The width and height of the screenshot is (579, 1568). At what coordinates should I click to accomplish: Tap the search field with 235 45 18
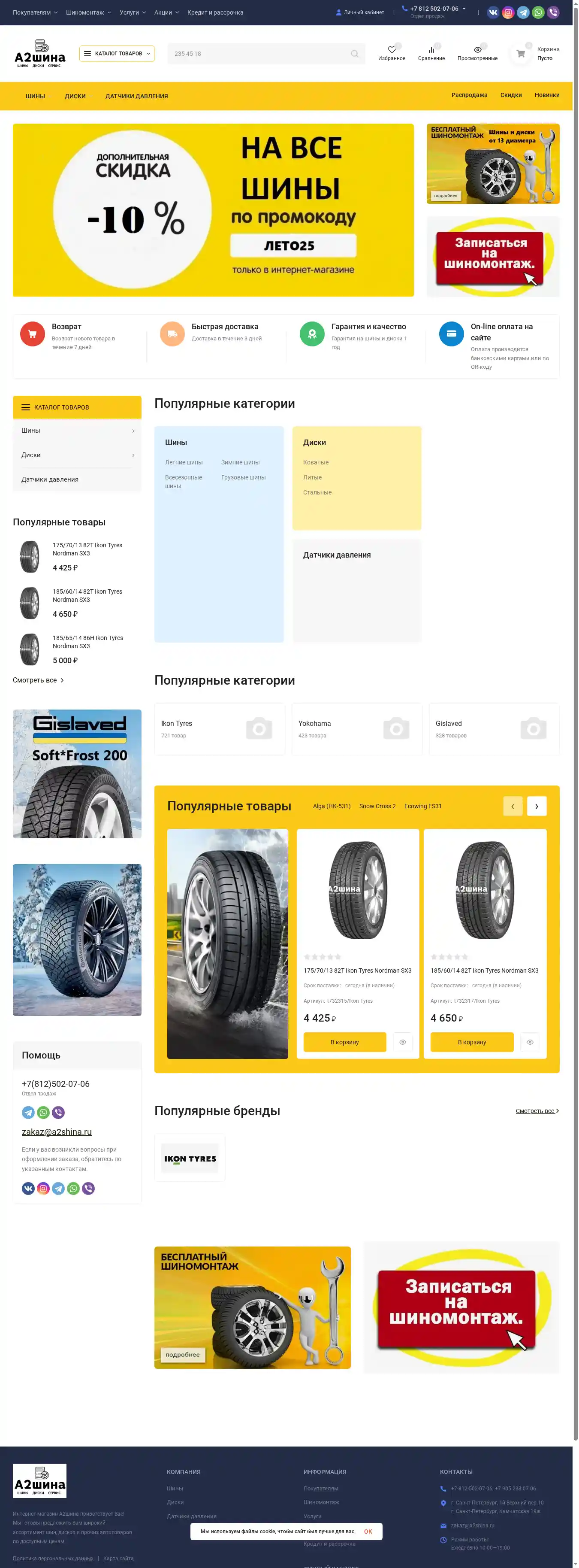pos(260,54)
